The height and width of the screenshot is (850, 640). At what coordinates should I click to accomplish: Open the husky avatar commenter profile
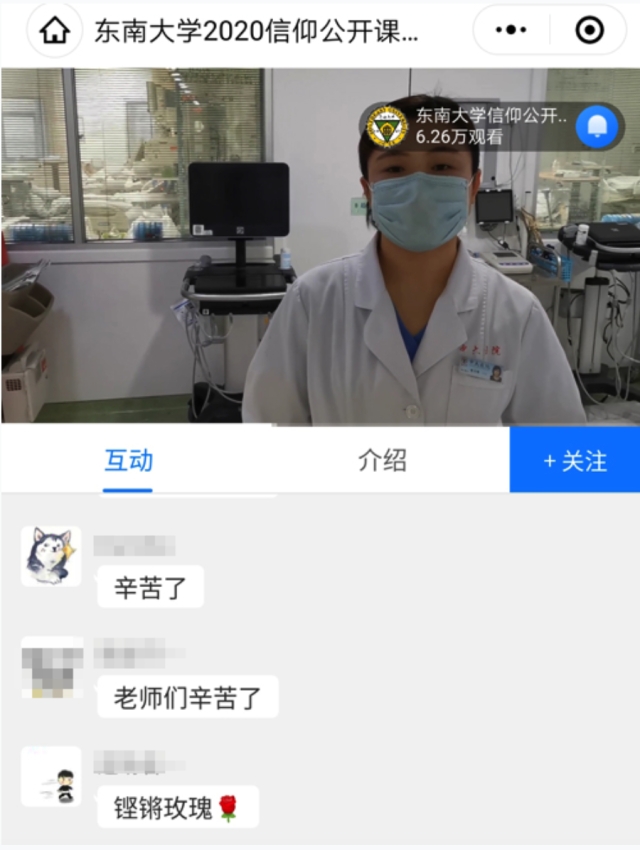[x=50, y=557]
